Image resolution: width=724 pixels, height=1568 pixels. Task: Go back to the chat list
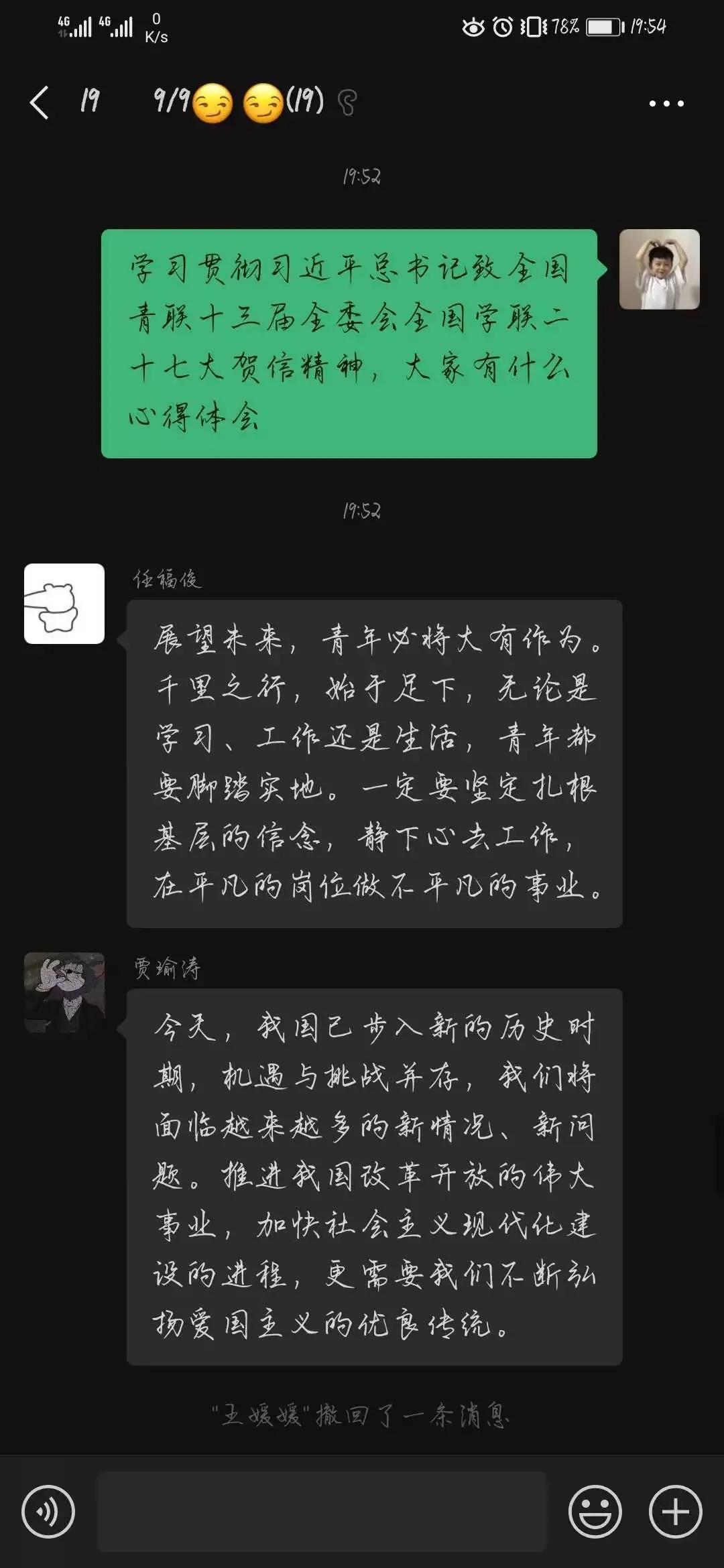click(x=40, y=103)
